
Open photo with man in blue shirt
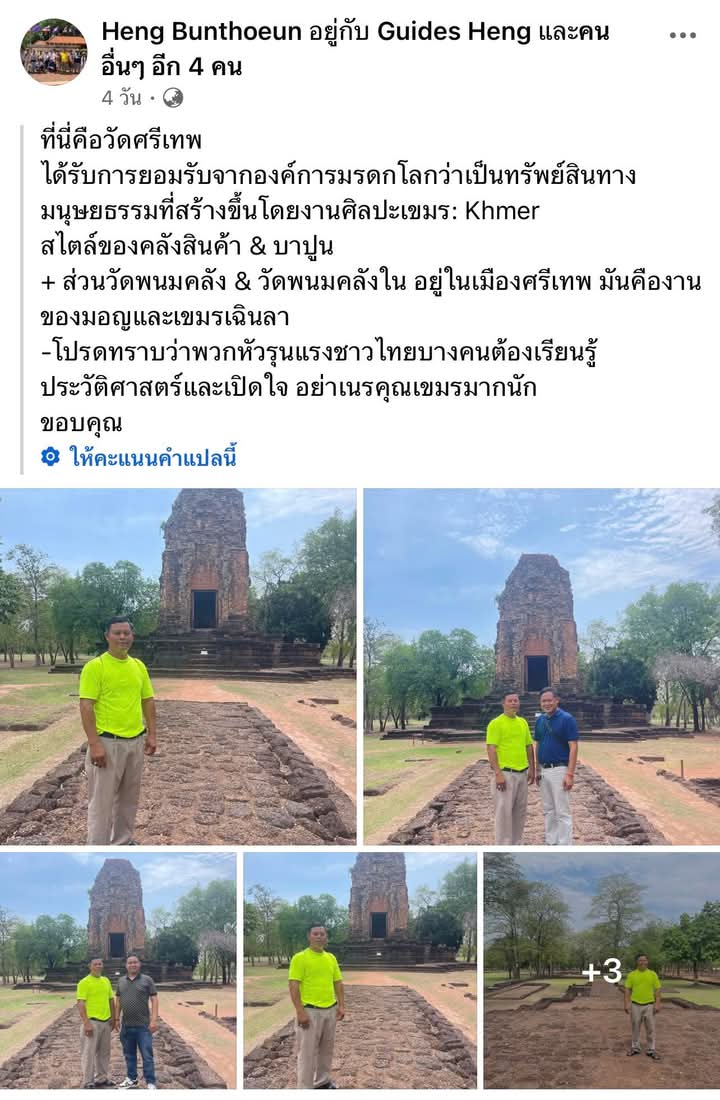(x=541, y=666)
